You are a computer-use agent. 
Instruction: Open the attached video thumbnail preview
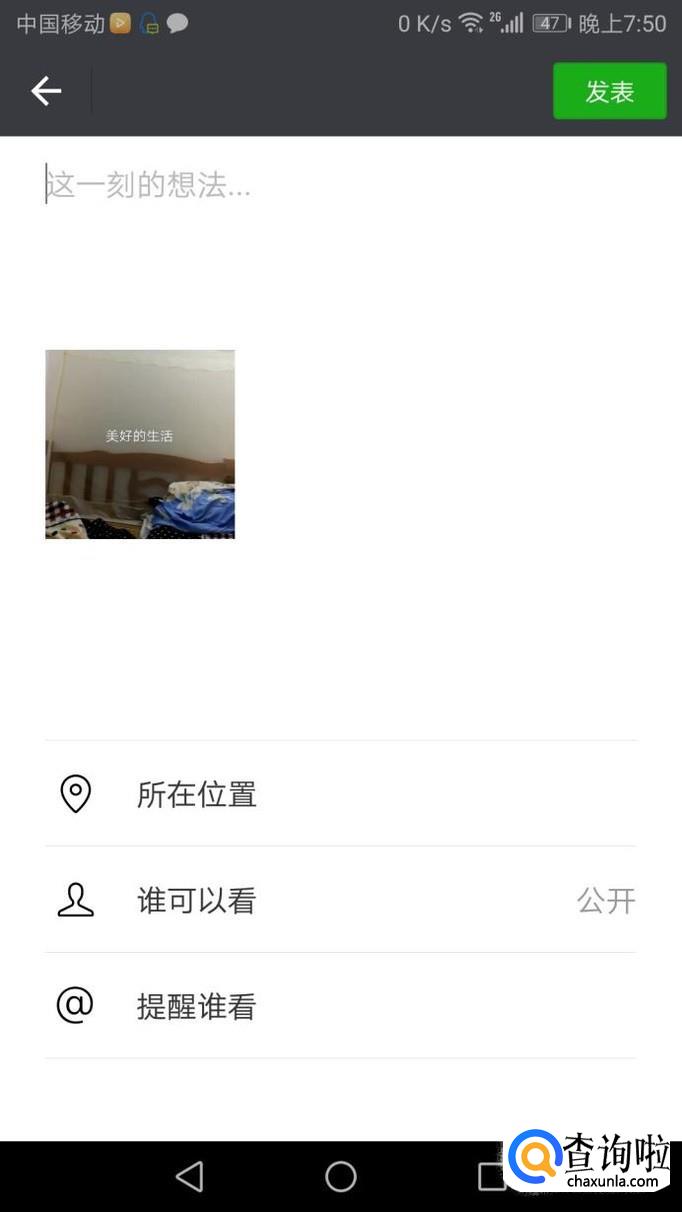[140, 445]
